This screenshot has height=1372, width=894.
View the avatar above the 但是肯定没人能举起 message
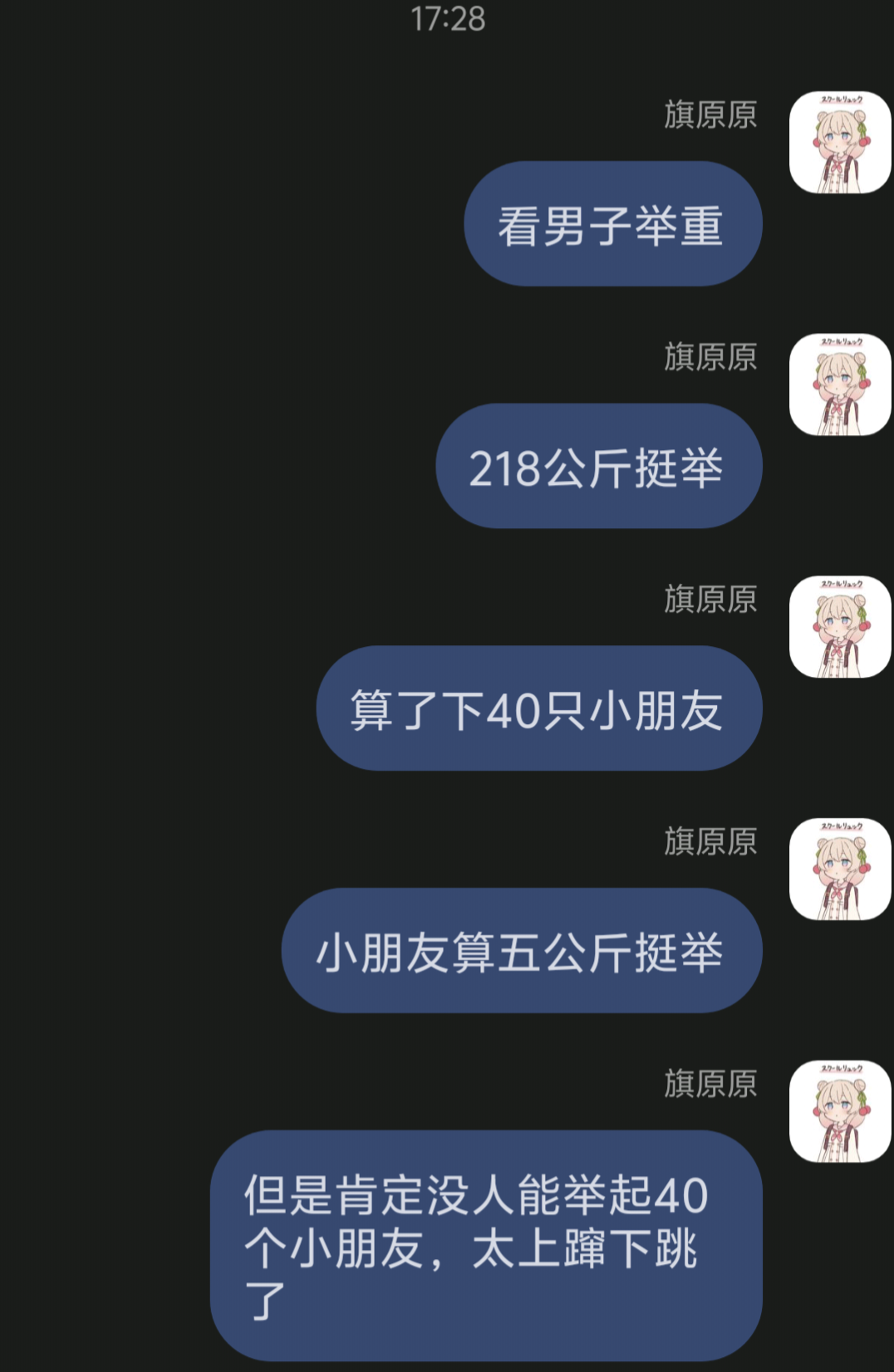840,1112
